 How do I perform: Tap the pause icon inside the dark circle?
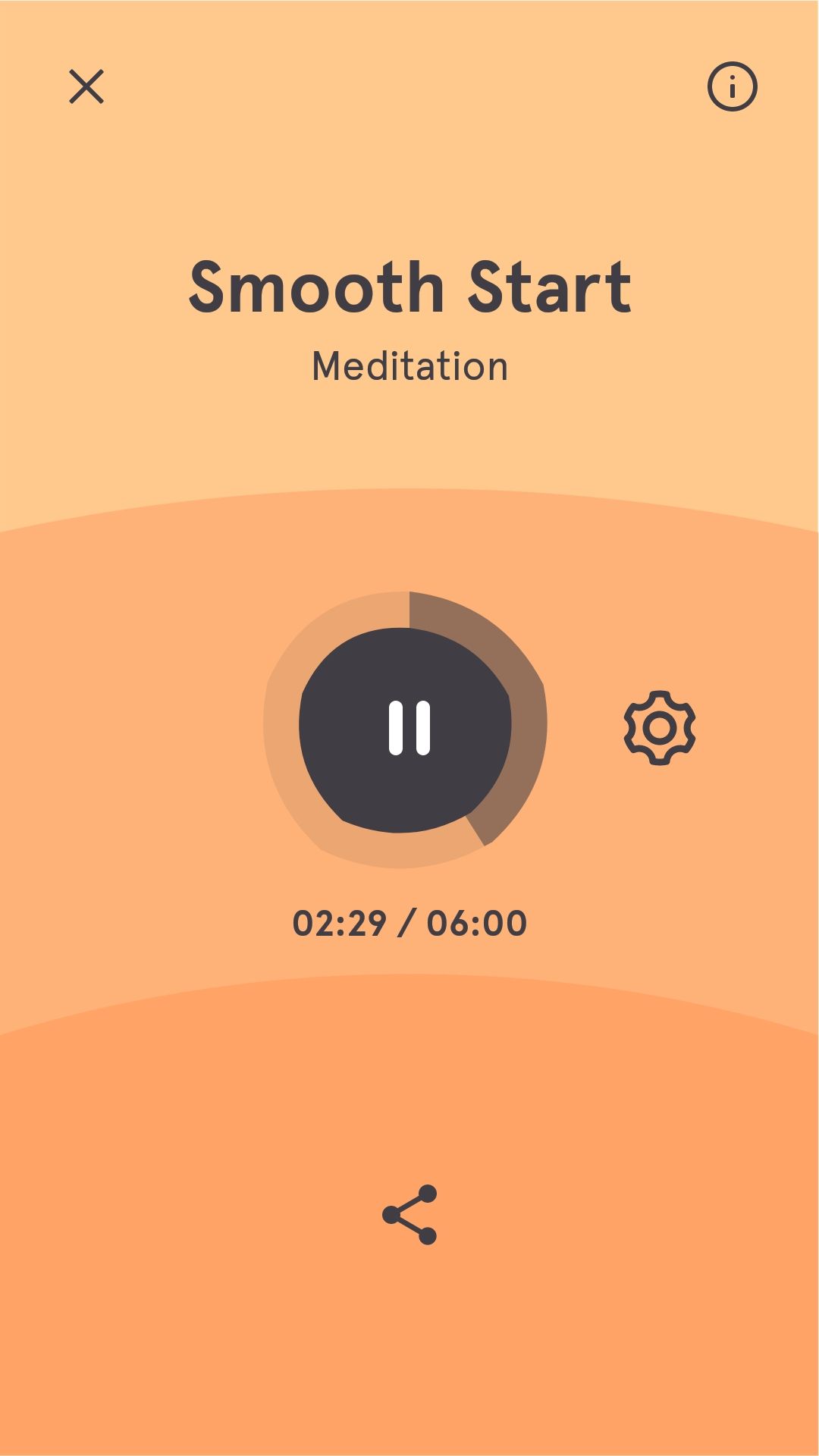408,726
